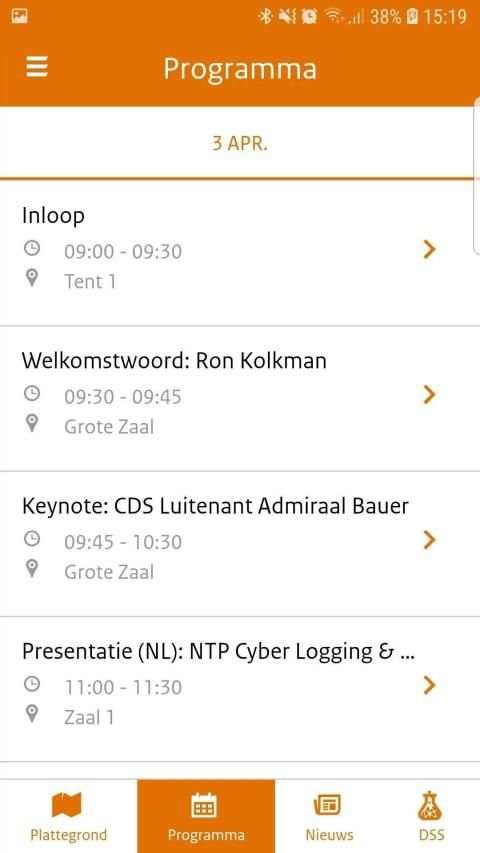This screenshot has height=853, width=480.
Task: View Welkomstwoord: Ron Kolkman details
Action: [x=240, y=399]
